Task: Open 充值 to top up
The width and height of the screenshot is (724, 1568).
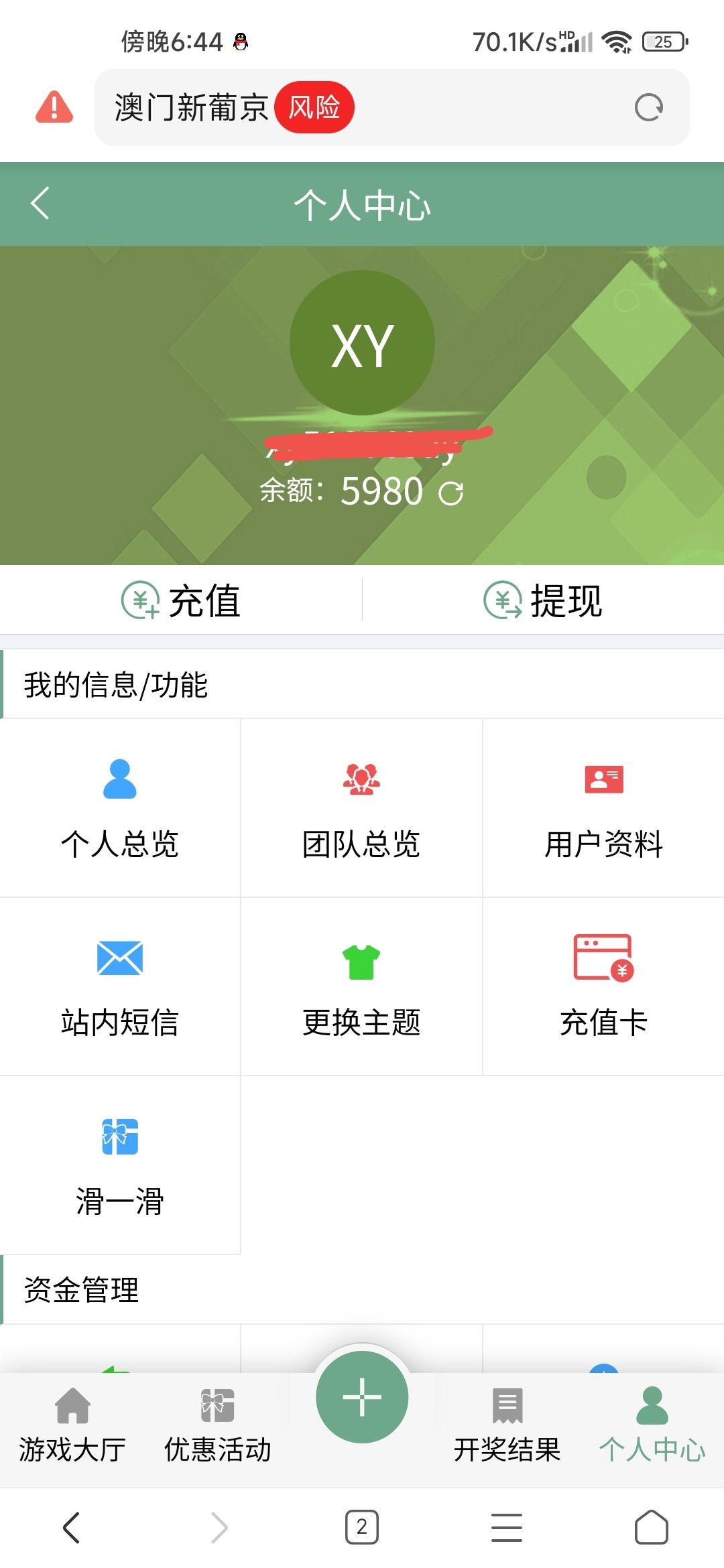Action: pos(181,600)
